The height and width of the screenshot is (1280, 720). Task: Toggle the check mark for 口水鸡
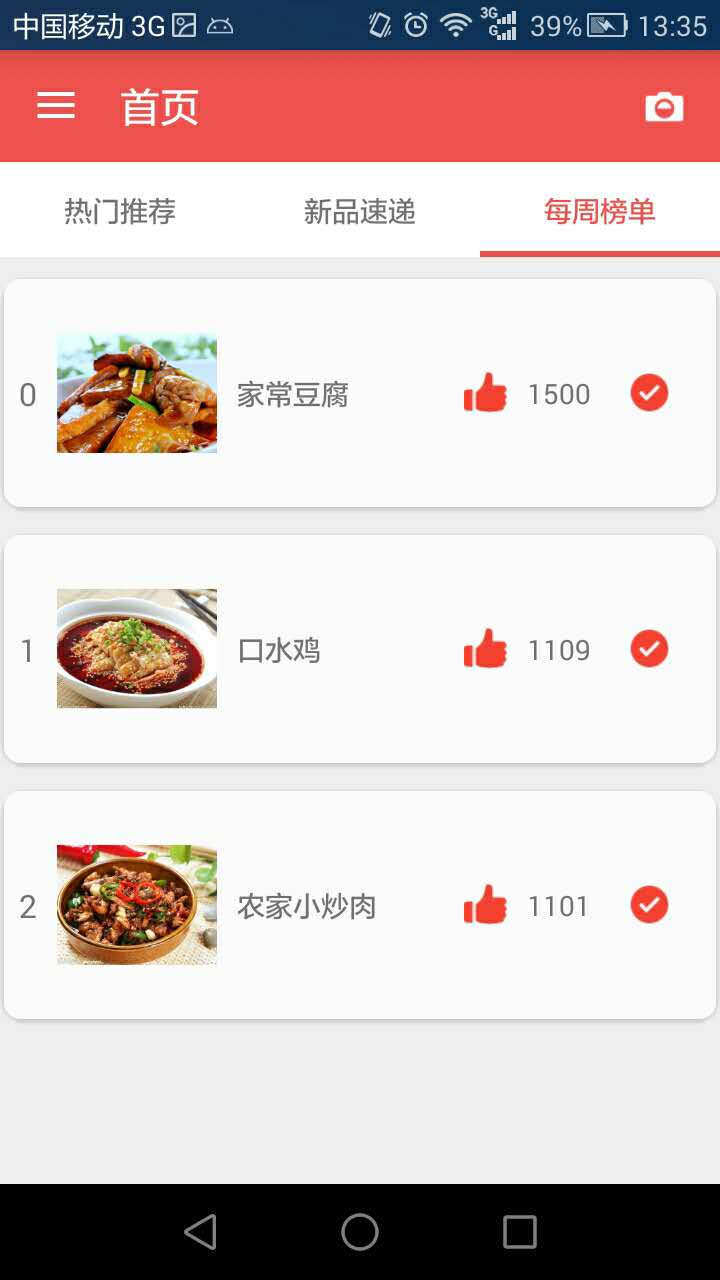[649, 649]
